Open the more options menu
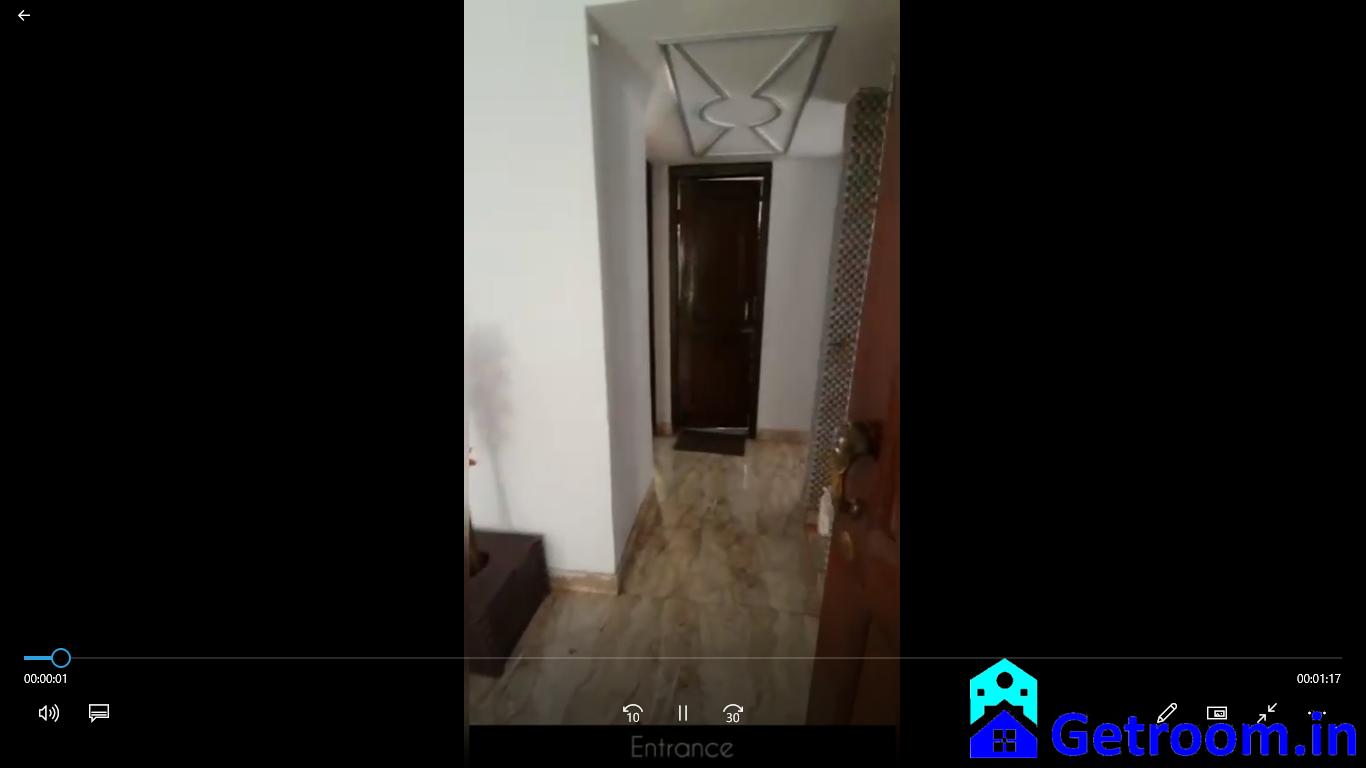The image size is (1366, 768). (1317, 713)
